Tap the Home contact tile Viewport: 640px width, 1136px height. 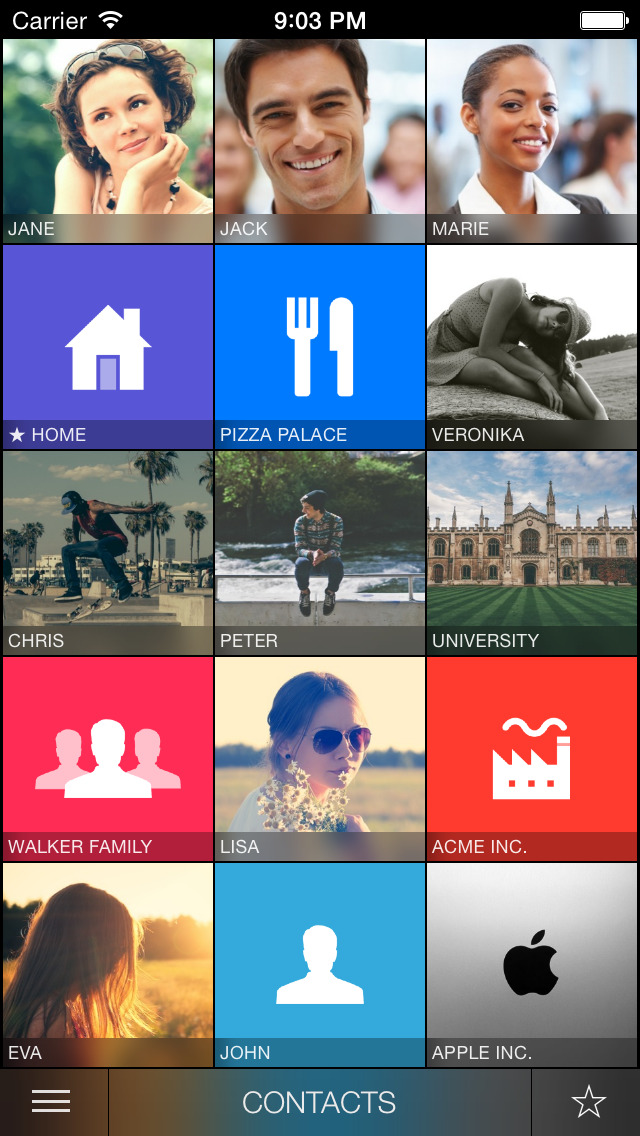click(108, 346)
